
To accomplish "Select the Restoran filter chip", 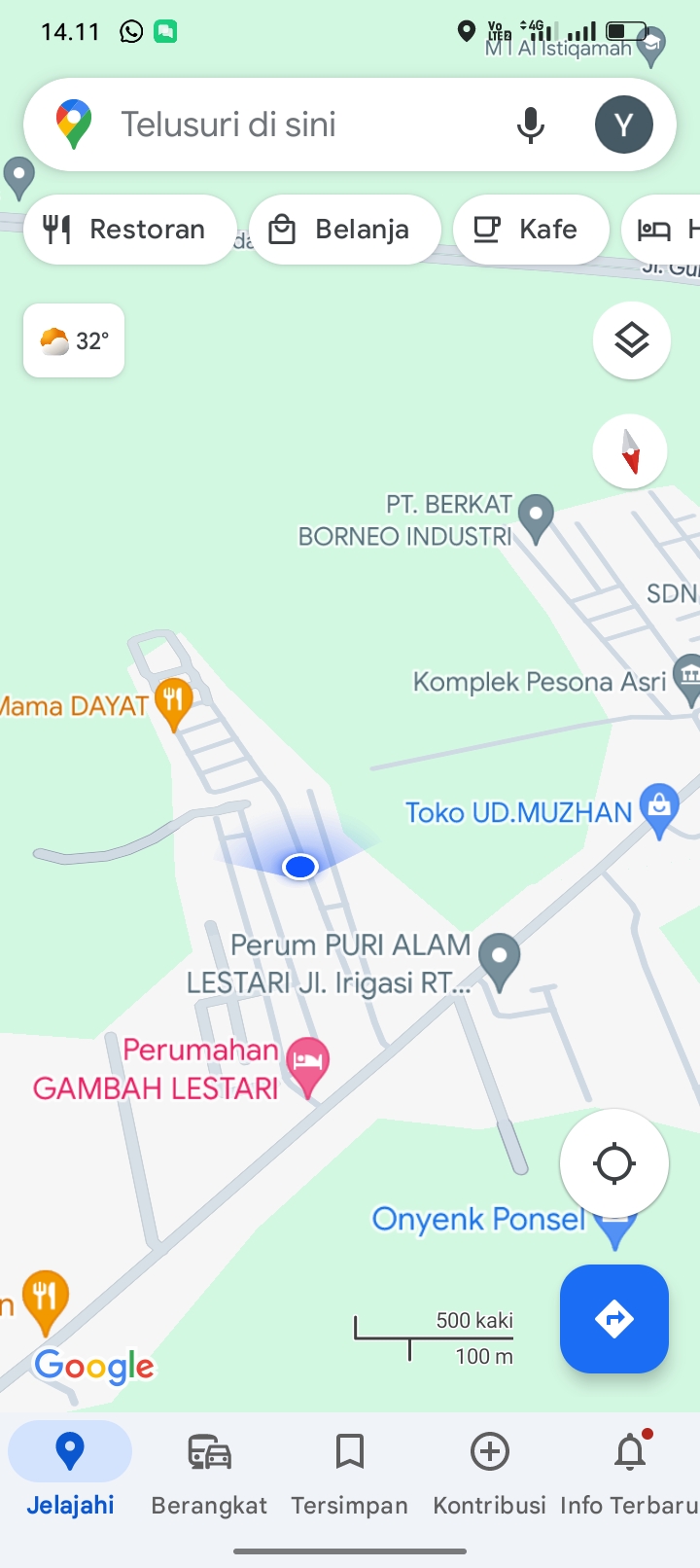I will pos(130,230).
